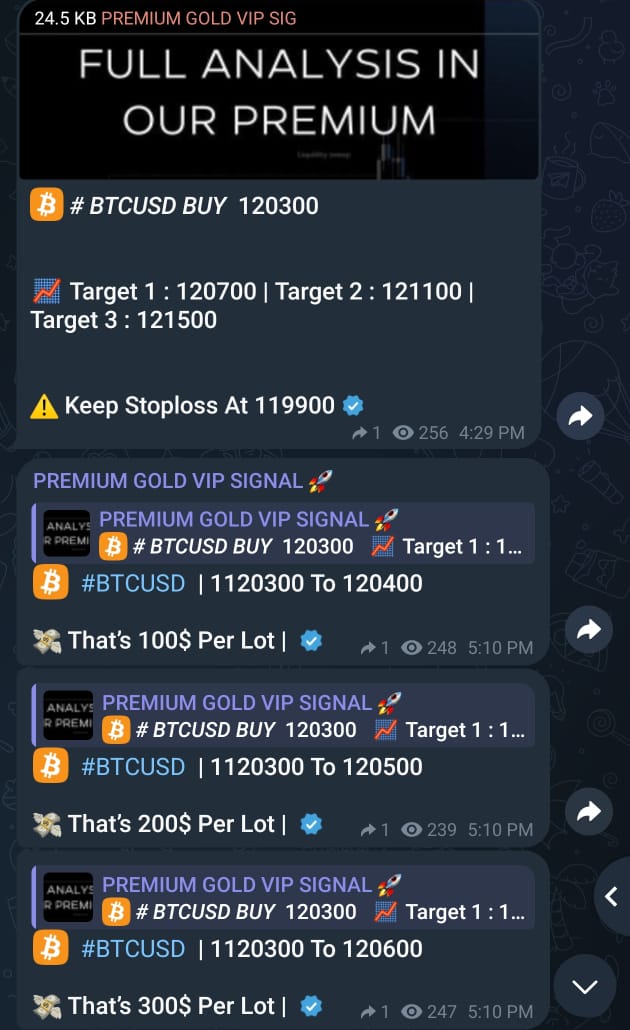Open the #BTCUSD hashtag in 120400 message
This screenshot has width=630, height=1030.
133,583
